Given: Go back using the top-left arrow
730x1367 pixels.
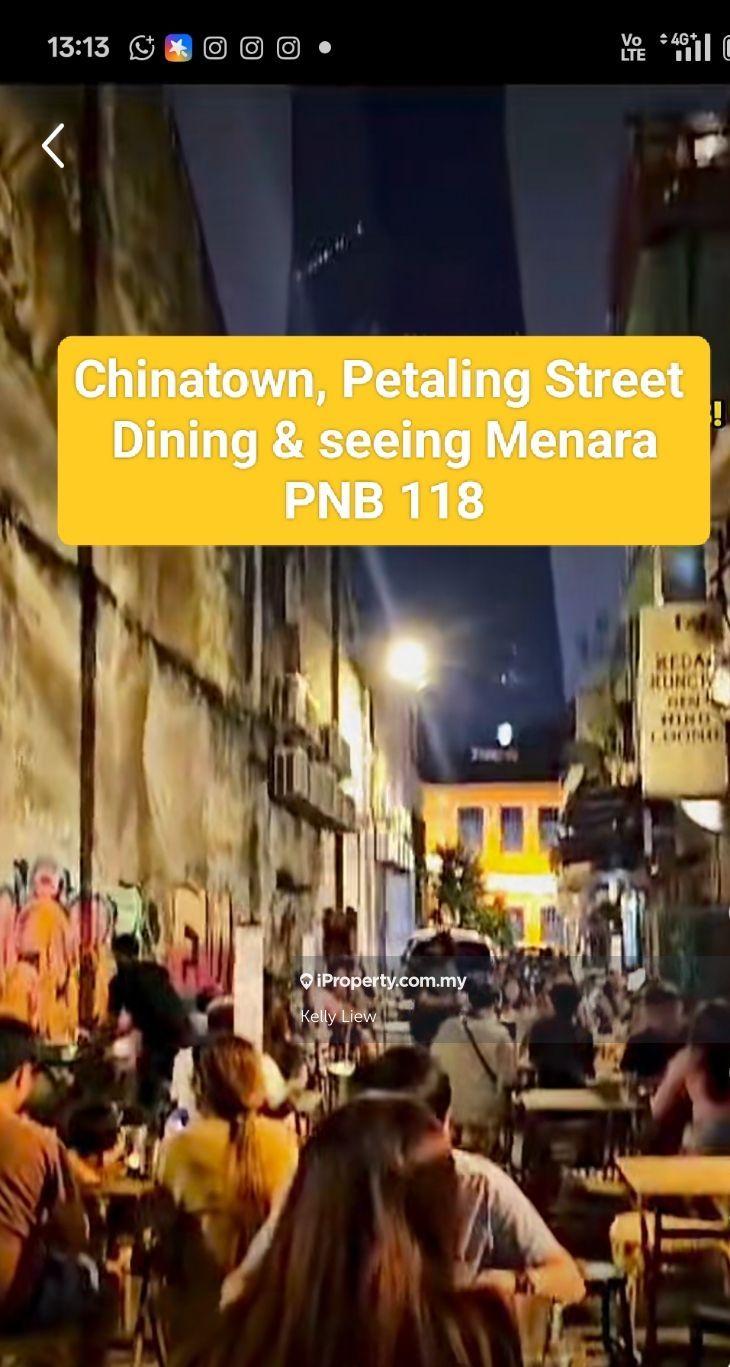Looking at the screenshot, I should [53, 146].
